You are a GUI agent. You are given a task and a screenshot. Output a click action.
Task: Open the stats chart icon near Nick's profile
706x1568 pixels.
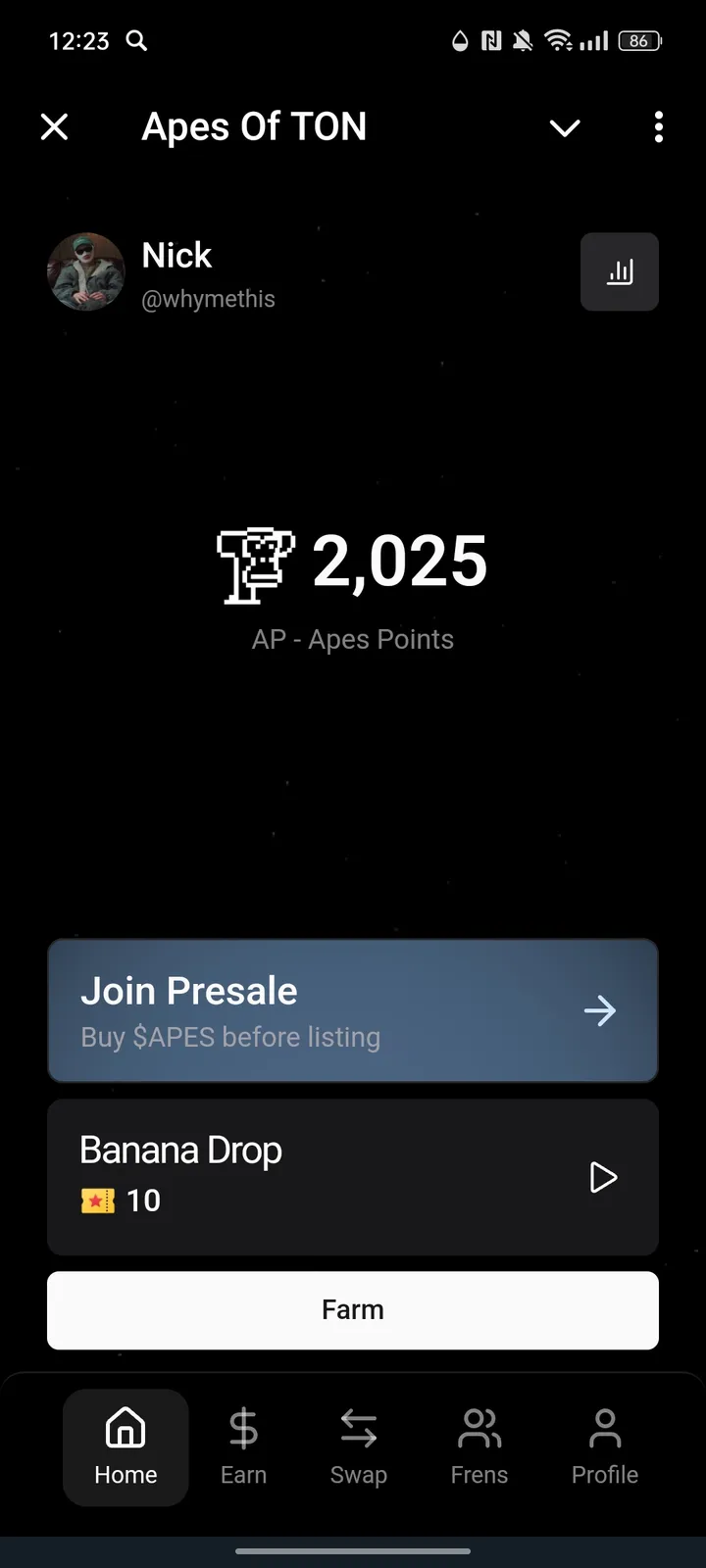tap(620, 271)
